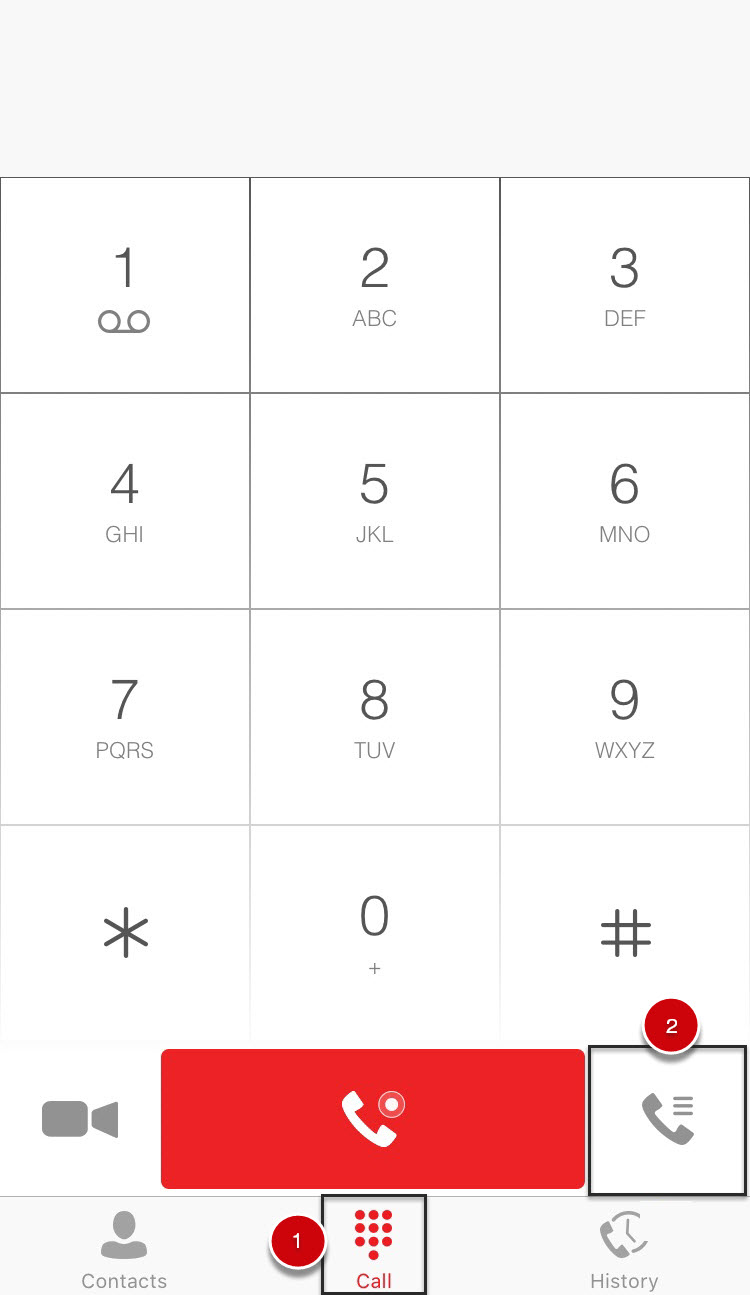Open the phone list icon beside call button
Viewport: 750px width, 1295px height.
pyautogui.click(x=667, y=1119)
